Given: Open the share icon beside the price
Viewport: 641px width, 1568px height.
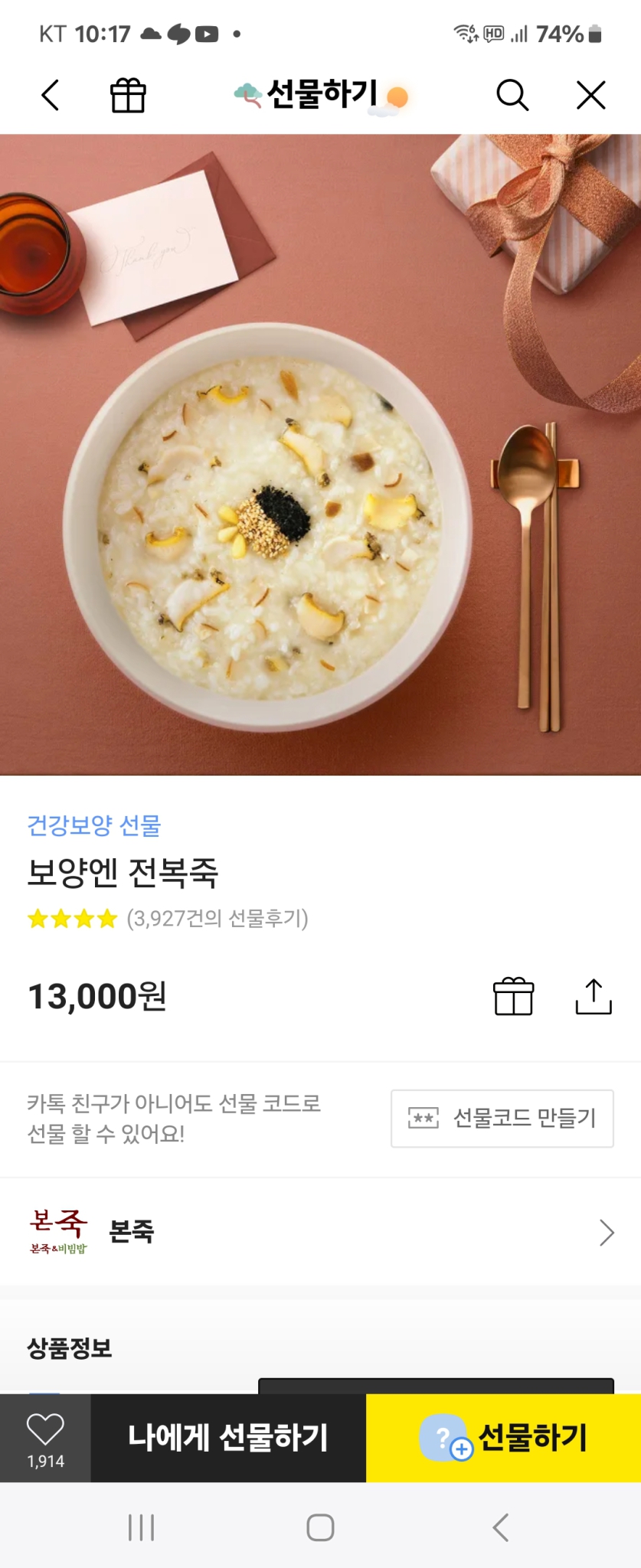Looking at the screenshot, I should (594, 996).
